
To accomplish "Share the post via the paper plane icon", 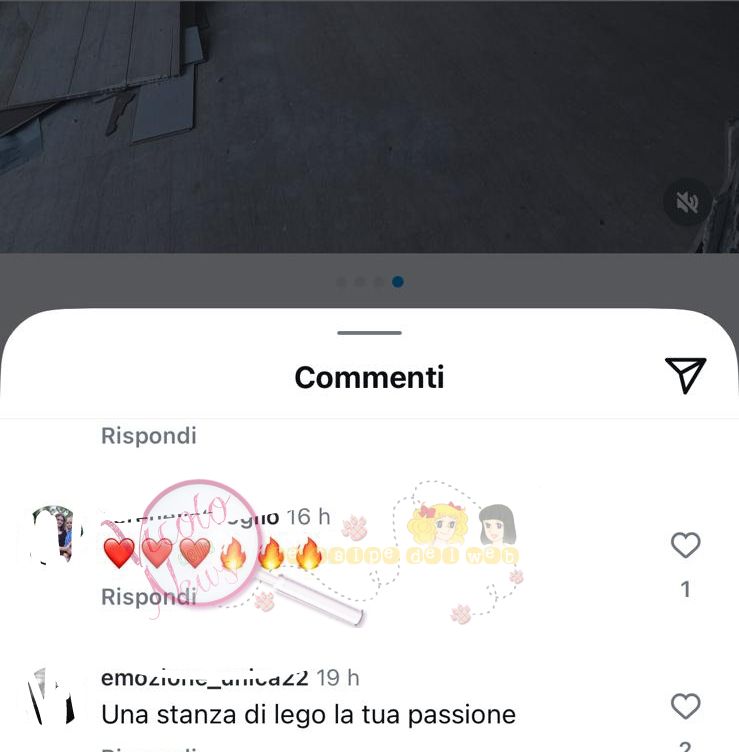I will tap(685, 375).
